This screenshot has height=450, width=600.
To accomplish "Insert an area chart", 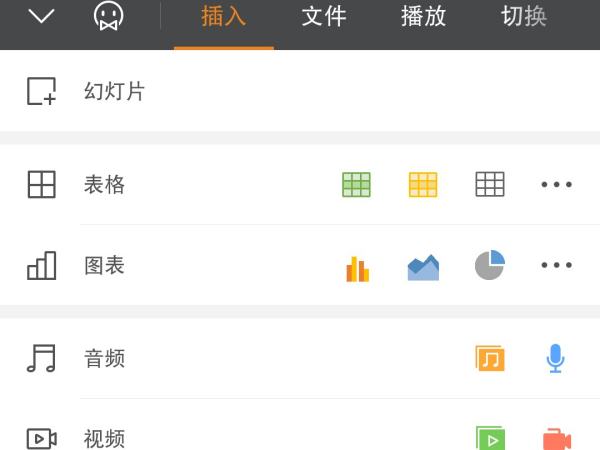I will [x=423, y=267].
